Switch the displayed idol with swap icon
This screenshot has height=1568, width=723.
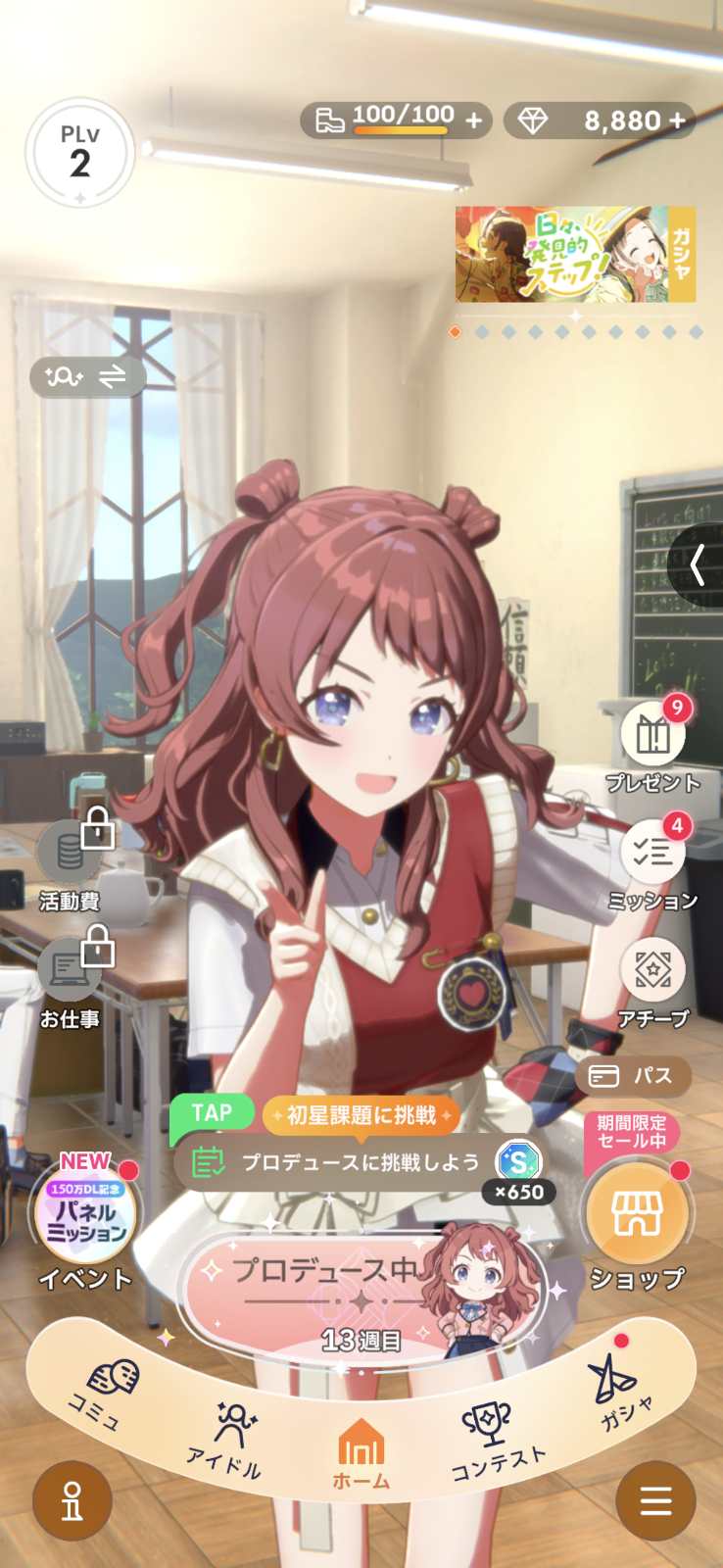coord(88,376)
